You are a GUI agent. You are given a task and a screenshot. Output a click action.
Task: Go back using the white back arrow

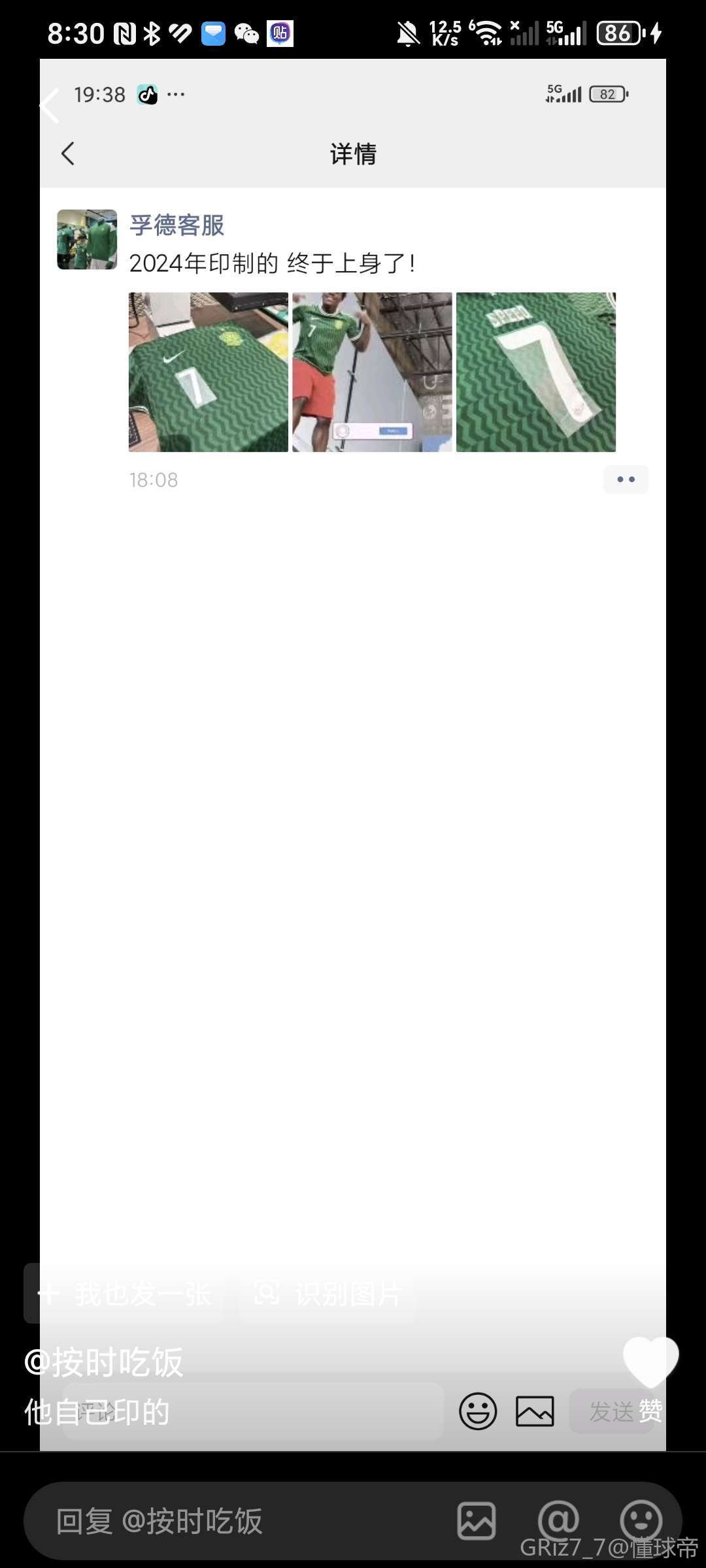tap(50, 106)
